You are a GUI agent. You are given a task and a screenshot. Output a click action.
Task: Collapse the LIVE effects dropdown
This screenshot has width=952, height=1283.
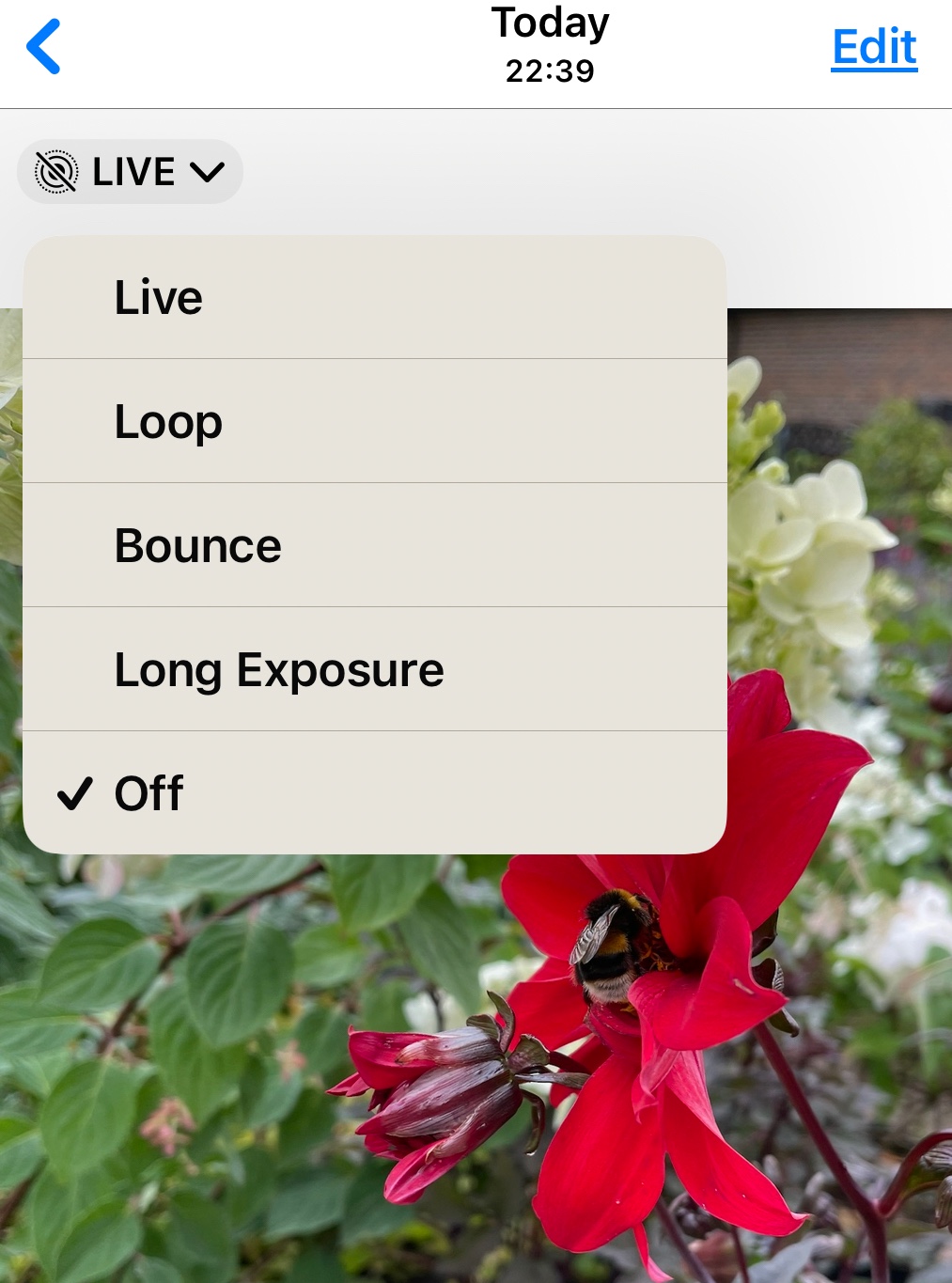point(131,172)
